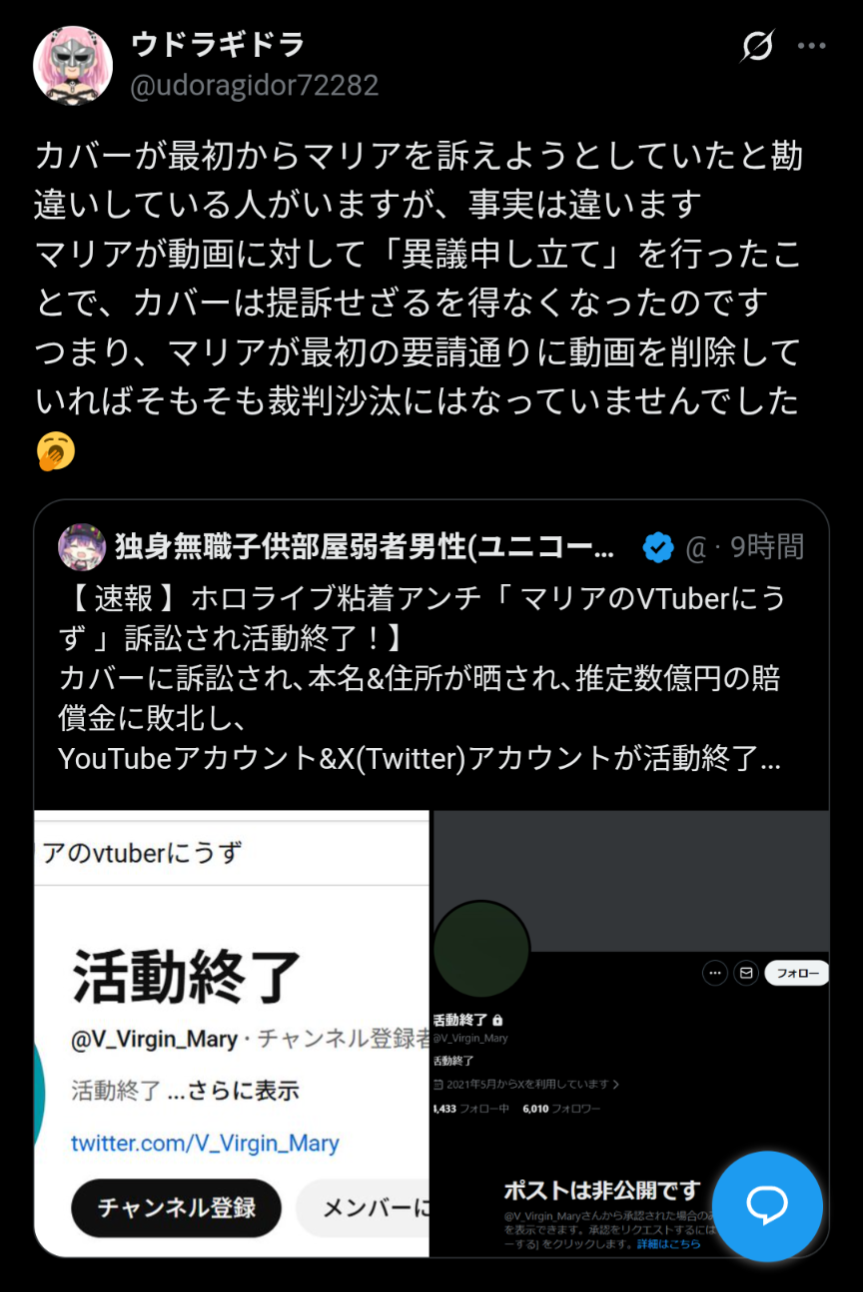
Task: Open the post's overflow menu
Action: (812, 46)
